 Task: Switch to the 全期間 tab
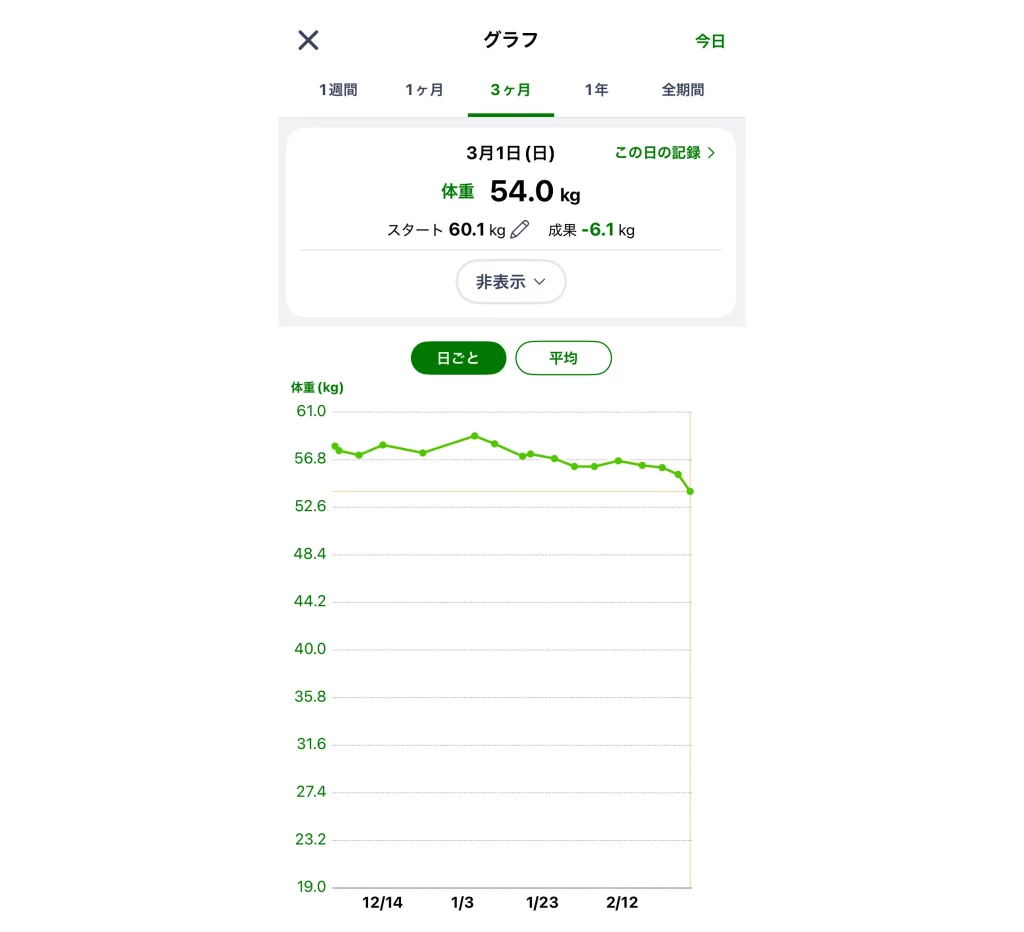coord(683,90)
